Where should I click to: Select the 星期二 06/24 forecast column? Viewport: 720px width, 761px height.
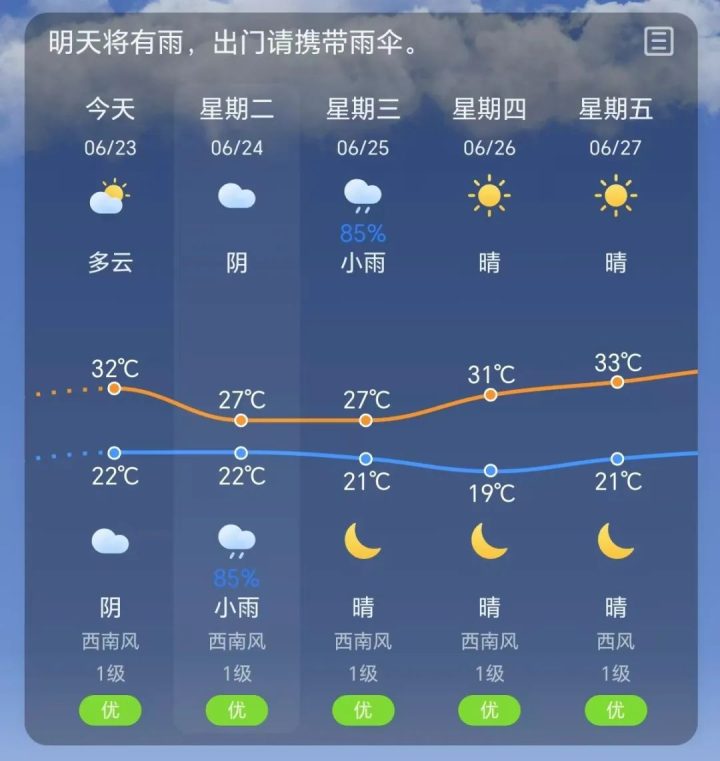[237, 400]
